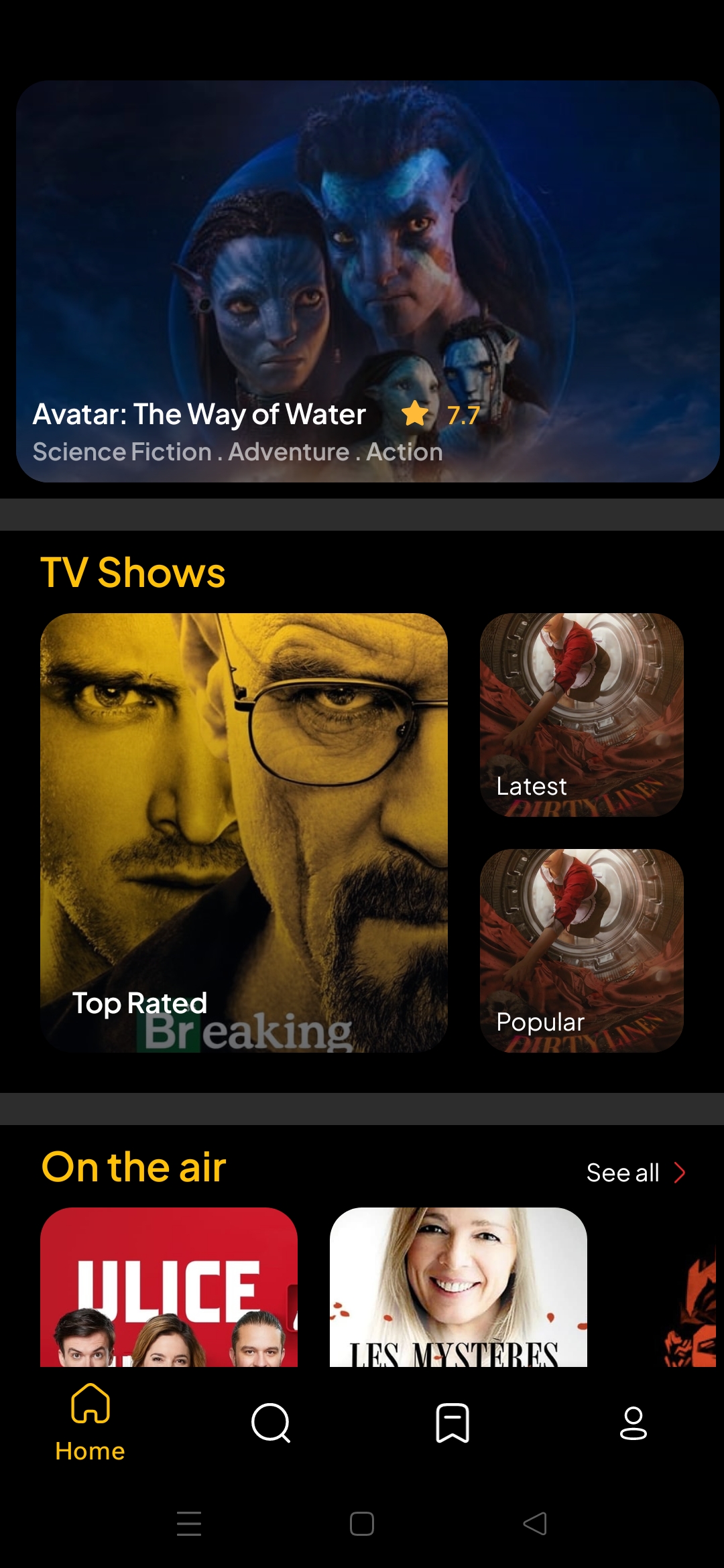Open the system recent apps menu
The width and height of the screenshot is (724, 1568).
tap(189, 1524)
